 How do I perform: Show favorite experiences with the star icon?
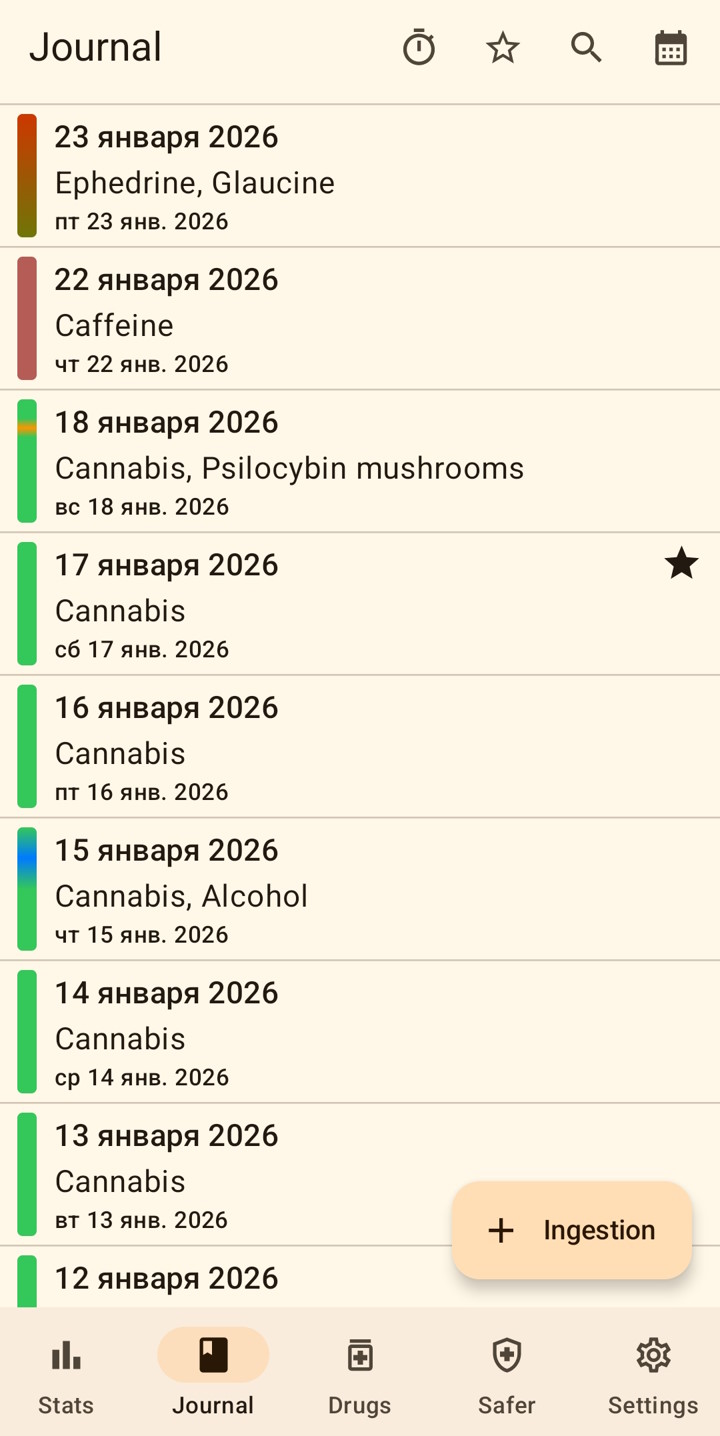(503, 48)
